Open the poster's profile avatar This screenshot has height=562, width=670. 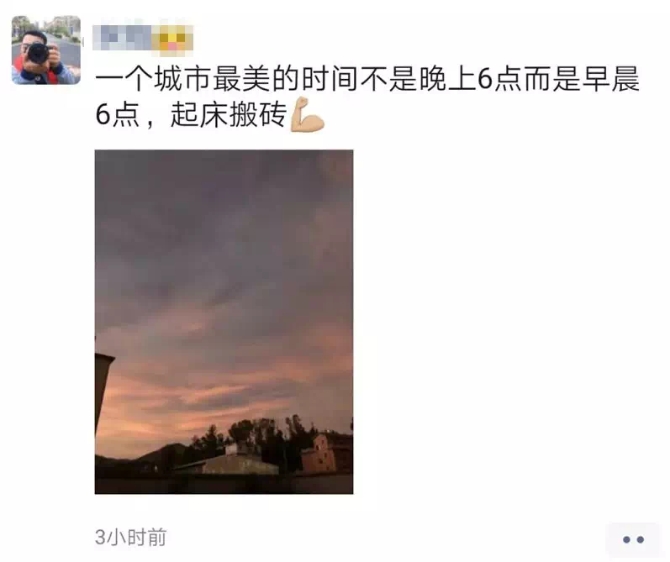(45, 50)
